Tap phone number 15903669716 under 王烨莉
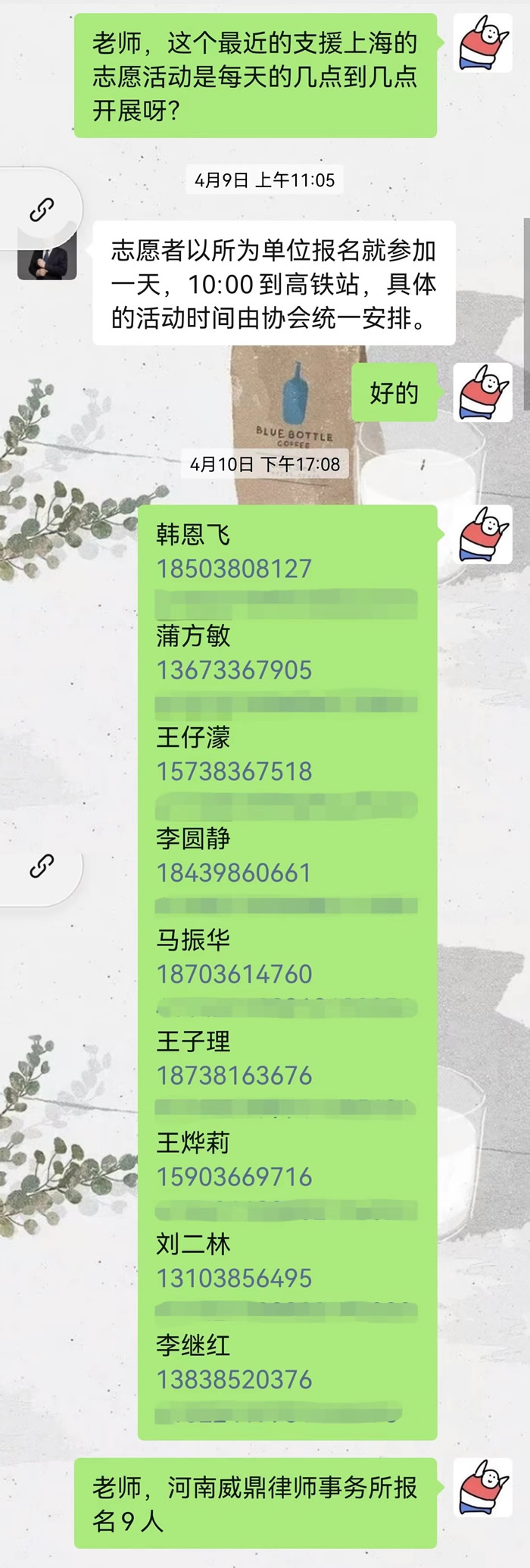This screenshot has width=530, height=1568. [234, 1177]
